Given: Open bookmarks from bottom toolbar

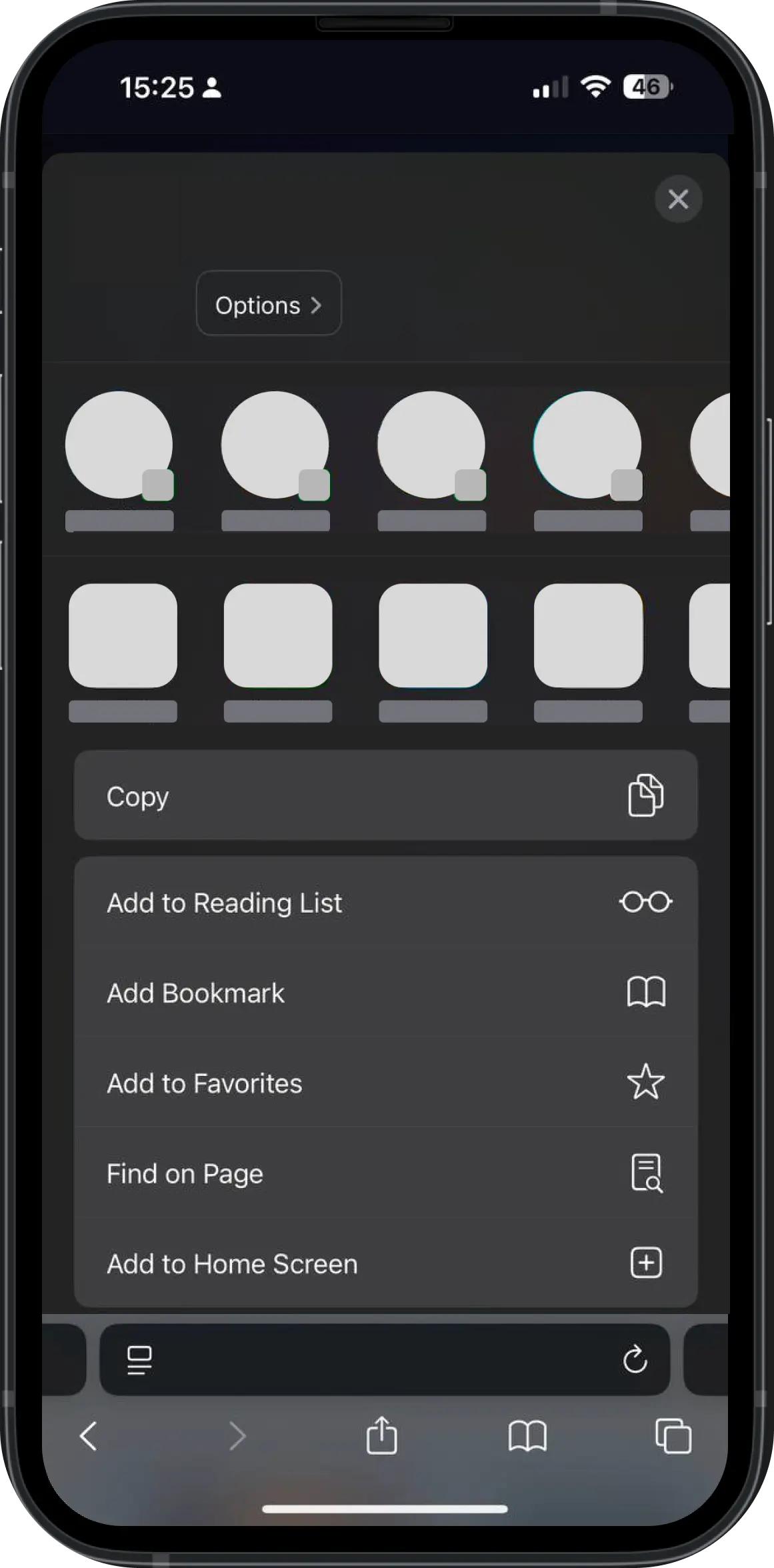Looking at the screenshot, I should tap(527, 1436).
